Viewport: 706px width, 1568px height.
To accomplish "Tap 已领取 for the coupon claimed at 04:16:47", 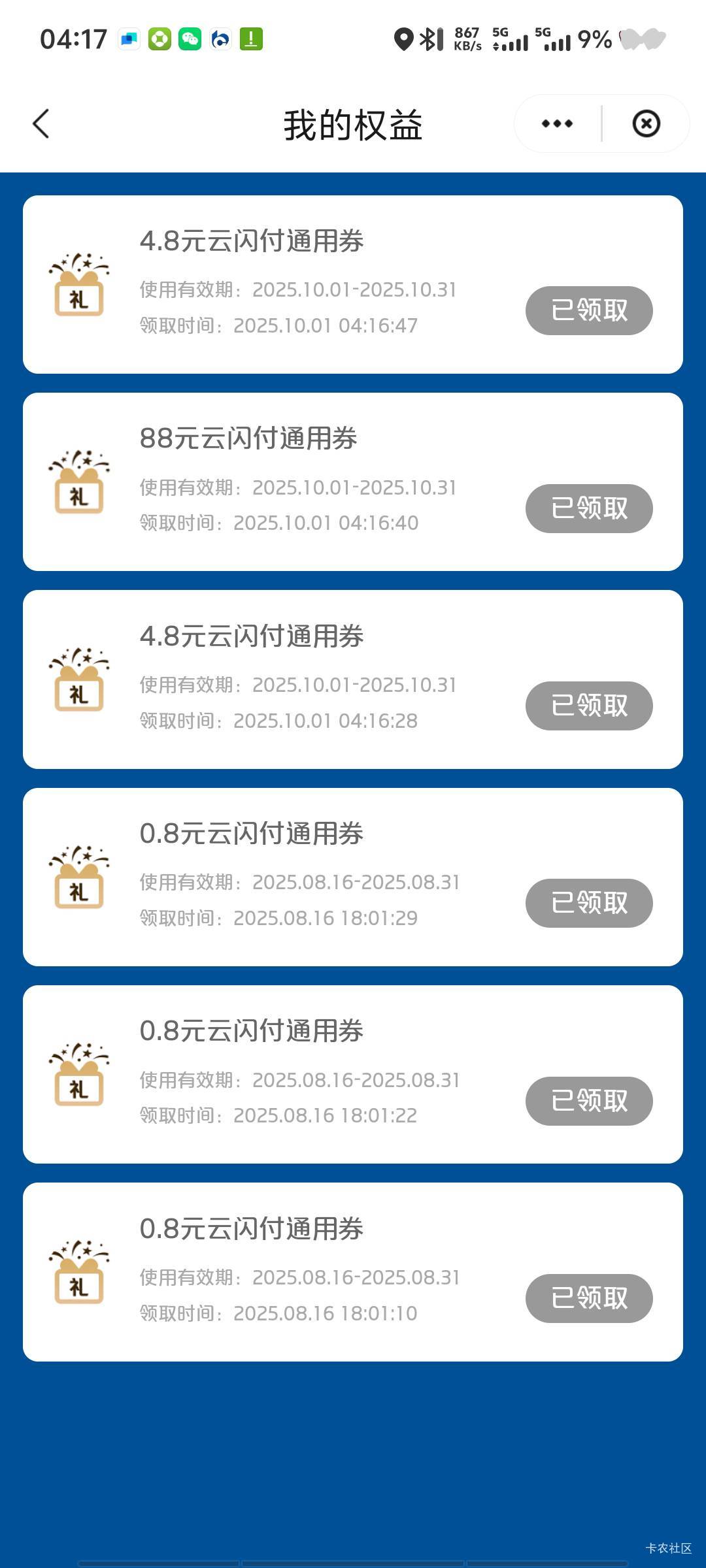I will click(x=589, y=310).
